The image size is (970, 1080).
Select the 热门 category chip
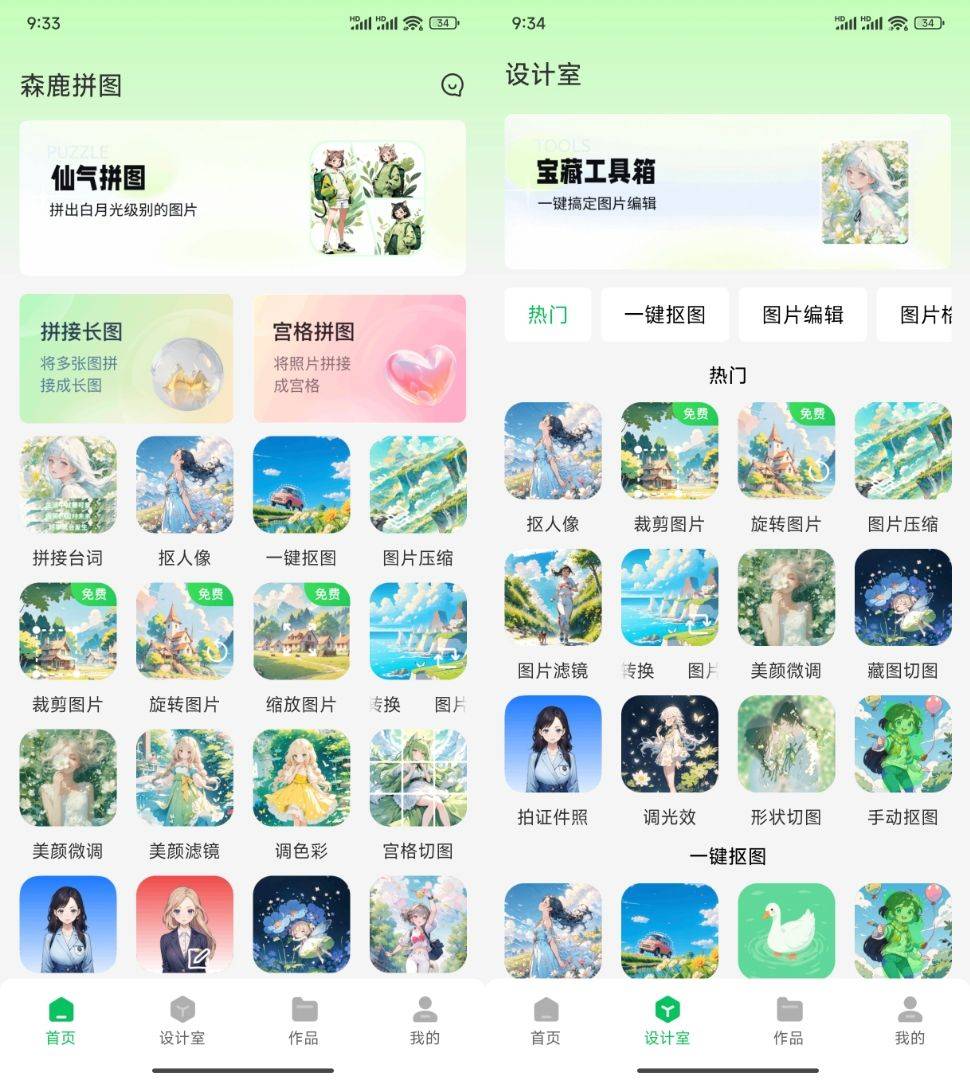[x=547, y=315]
